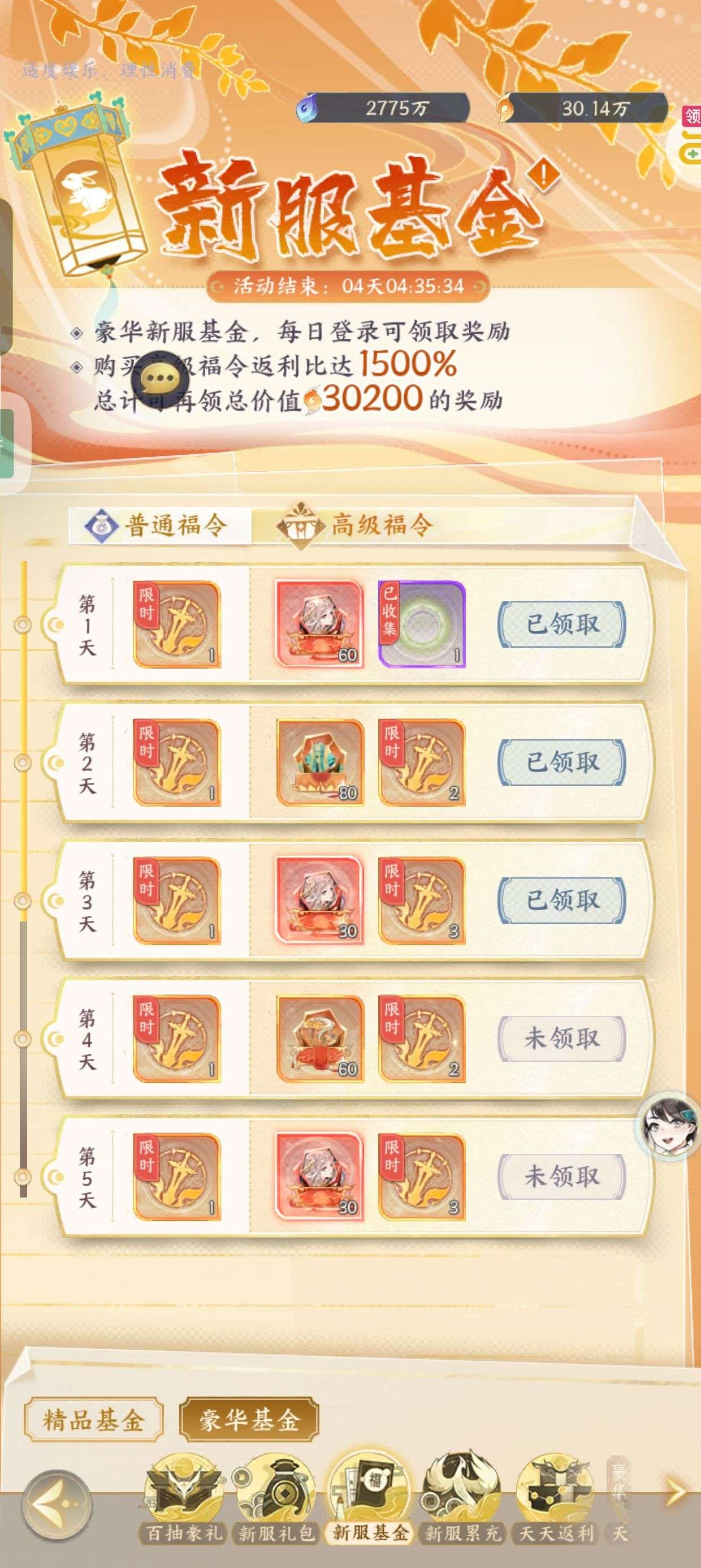The image size is (701, 1568).
Task: View the 80-count reward item in 第2天
Action: pyautogui.click(x=320, y=763)
